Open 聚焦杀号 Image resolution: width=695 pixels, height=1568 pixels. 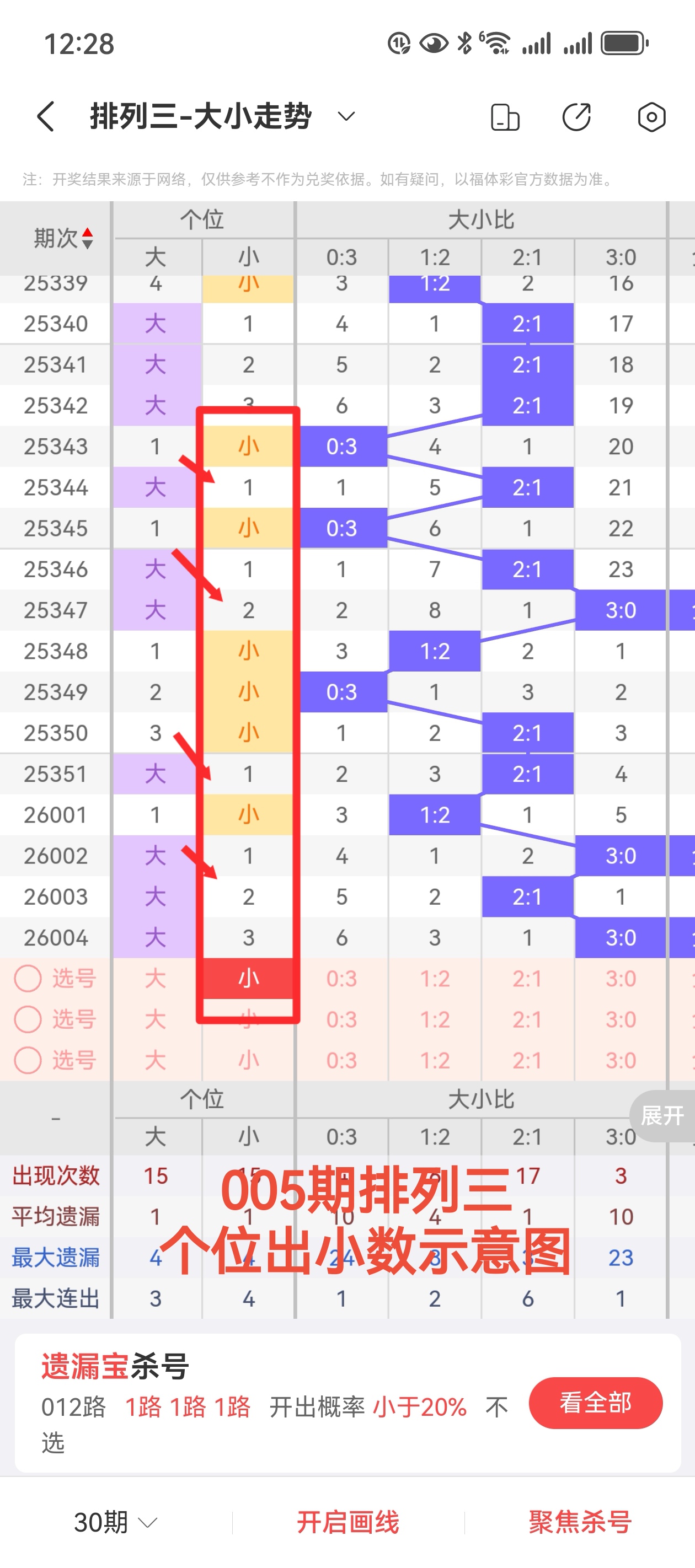coord(580,1522)
